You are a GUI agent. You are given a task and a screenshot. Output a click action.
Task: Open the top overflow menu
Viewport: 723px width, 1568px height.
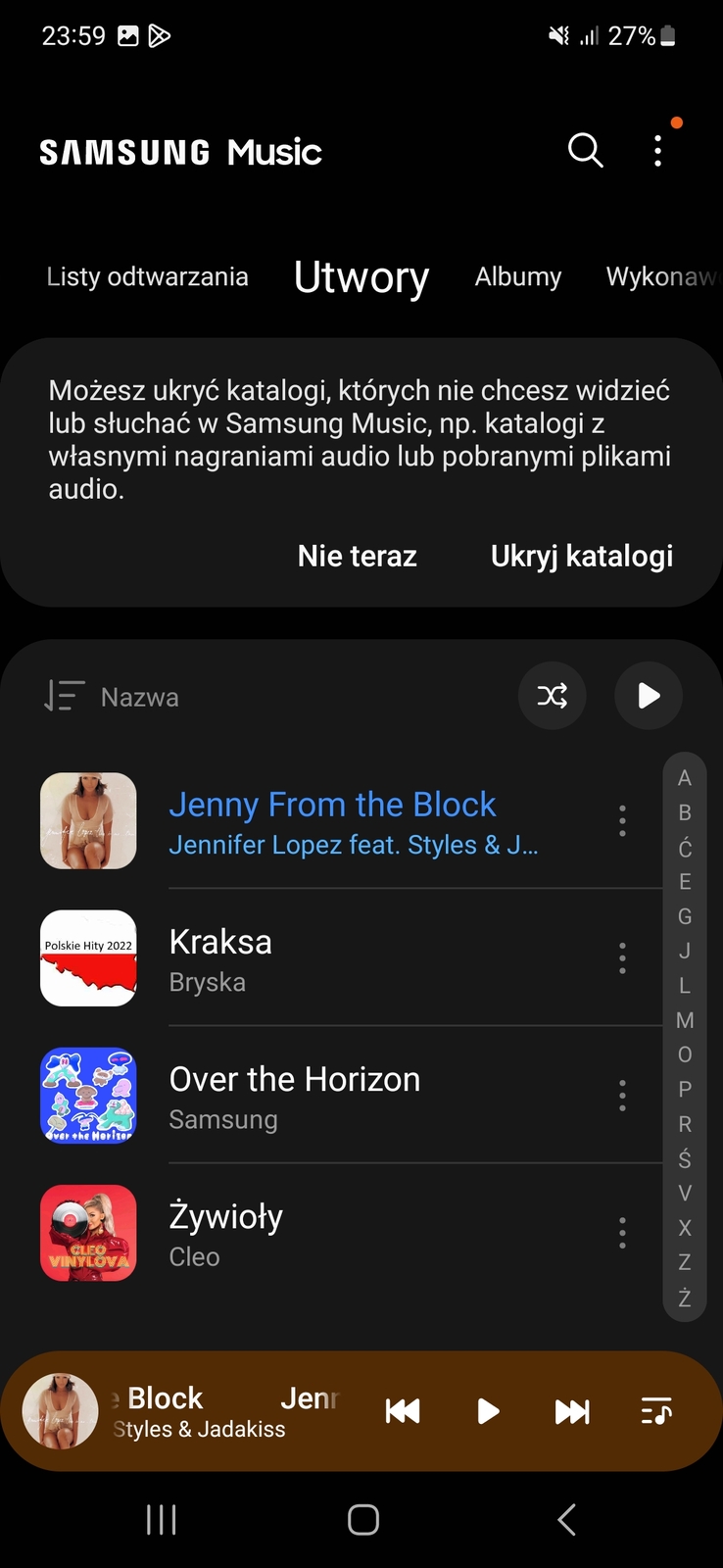point(657,151)
